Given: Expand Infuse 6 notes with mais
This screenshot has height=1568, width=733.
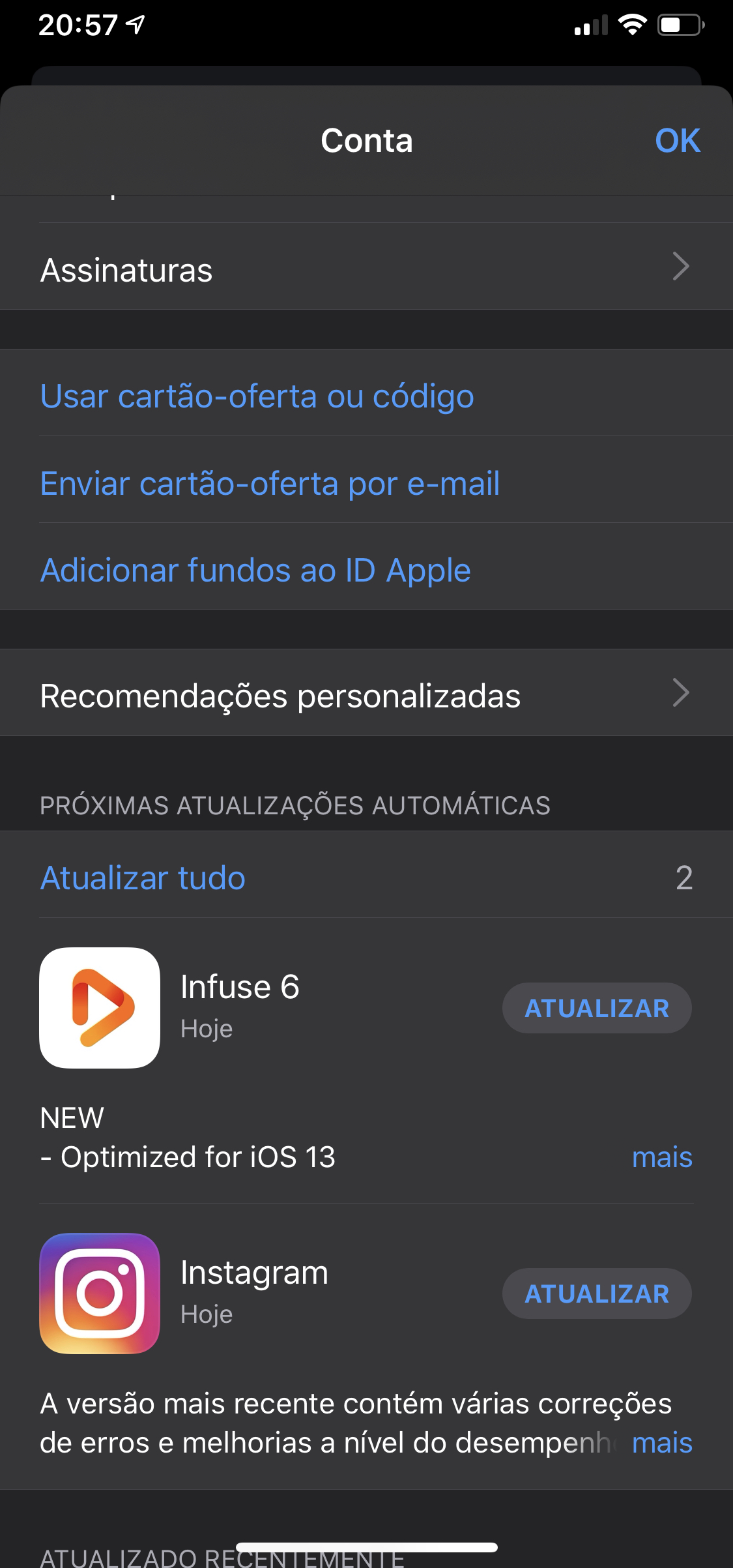Looking at the screenshot, I should point(662,1157).
